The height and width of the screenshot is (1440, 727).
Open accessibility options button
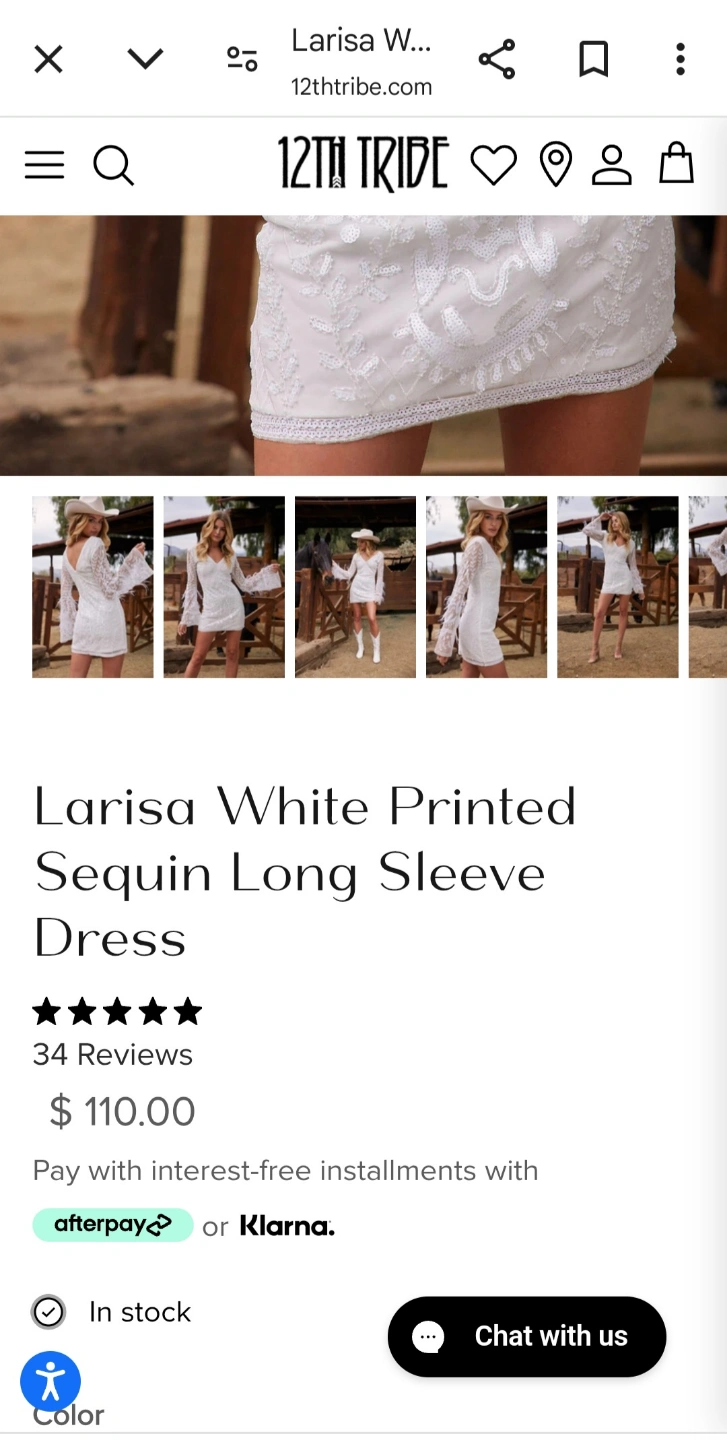pyautogui.click(x=50, y=1382)
